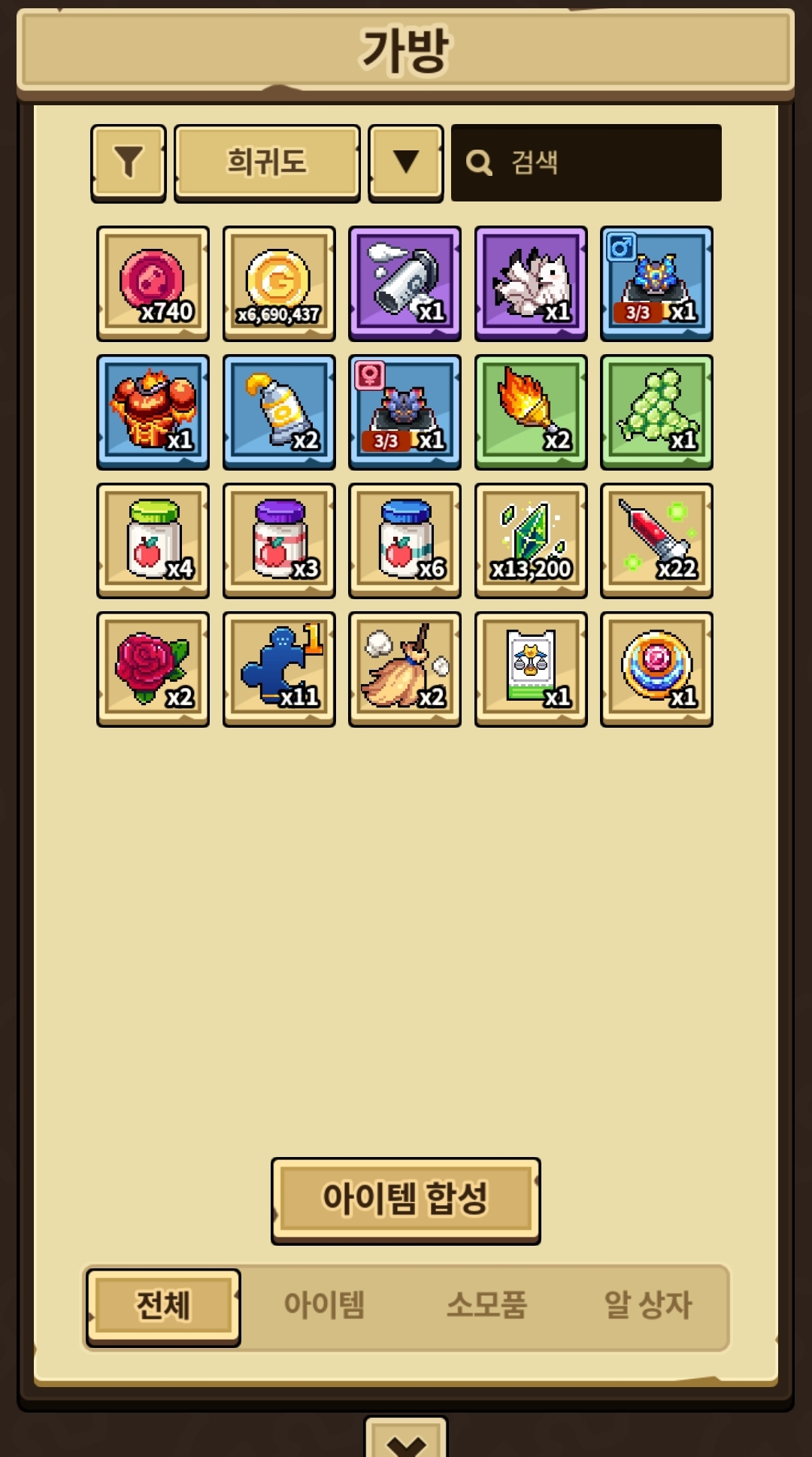Screen dimensions: 812x1457
Task: Tap the 아이템 합성 button
Action: tap(406, 1201)
